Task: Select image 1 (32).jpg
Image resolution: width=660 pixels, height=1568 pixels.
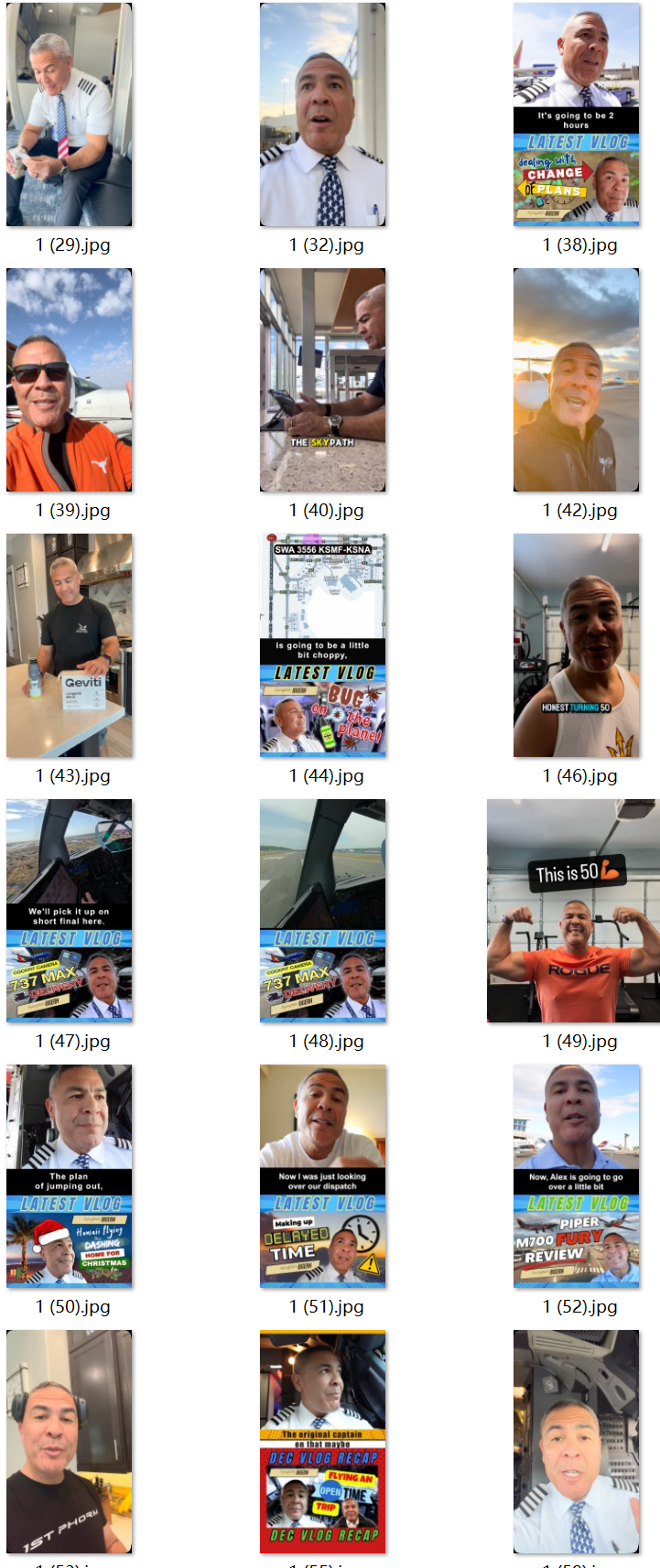Action: pyautogui.click(x=323, y=114)
